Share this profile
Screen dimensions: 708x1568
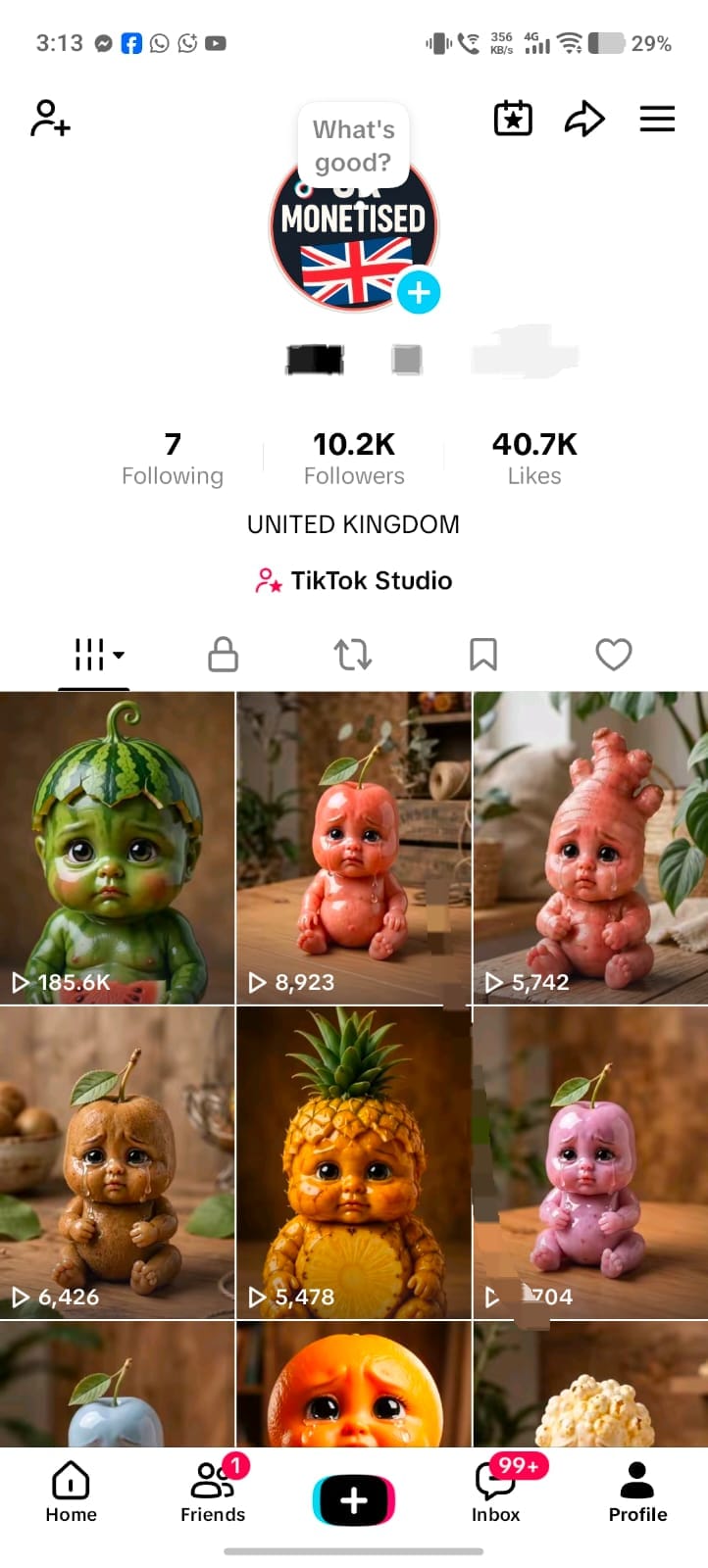tap(584, 119)
